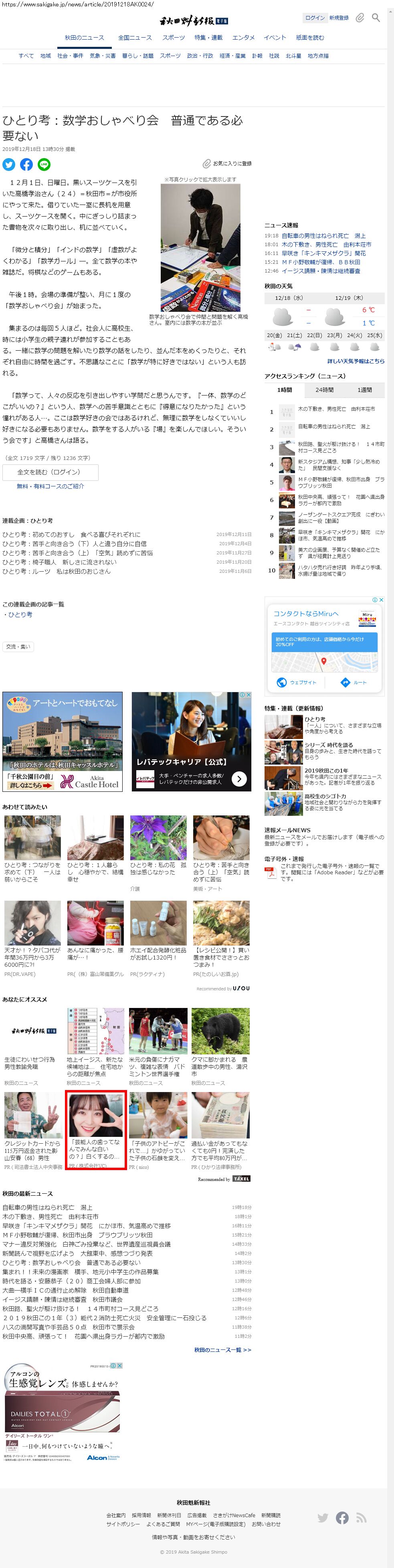Tap the 交流・集い tag chip

(x=18, y=647)
